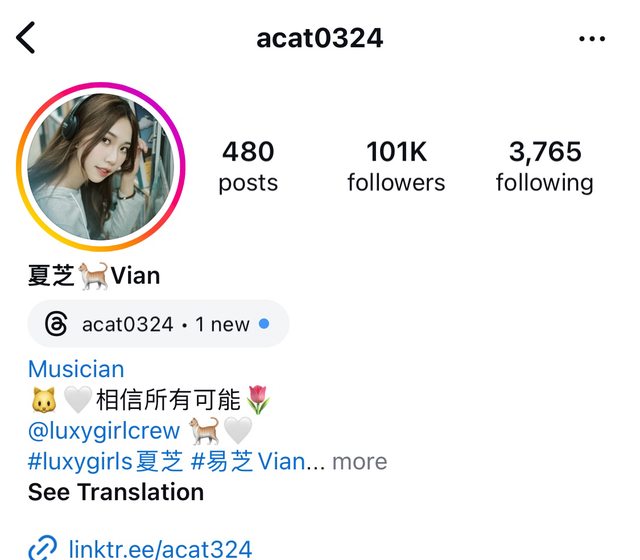Open the 101K followers list
Viewport: 640px width, 560px height.
tap(396, 166)
